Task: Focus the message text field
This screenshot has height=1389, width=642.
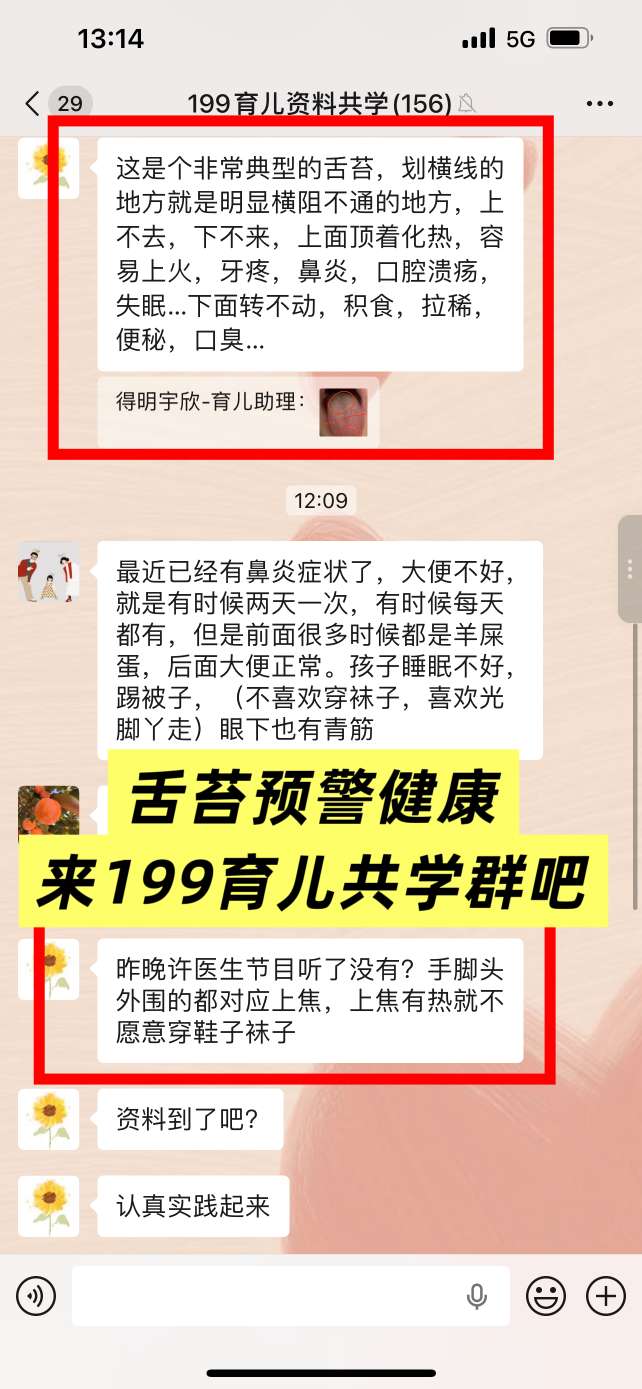Action: (x=265, y=1297)
